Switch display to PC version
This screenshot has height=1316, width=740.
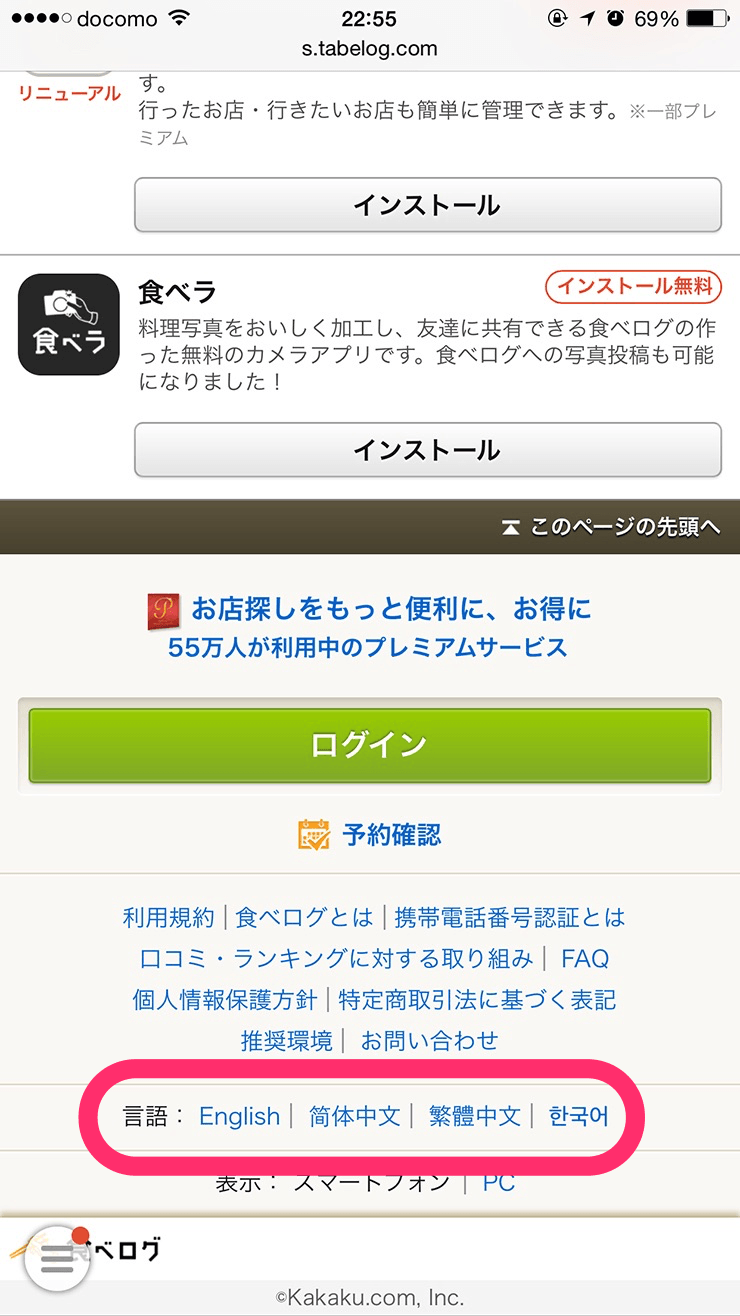click(x=498, y=1183)
